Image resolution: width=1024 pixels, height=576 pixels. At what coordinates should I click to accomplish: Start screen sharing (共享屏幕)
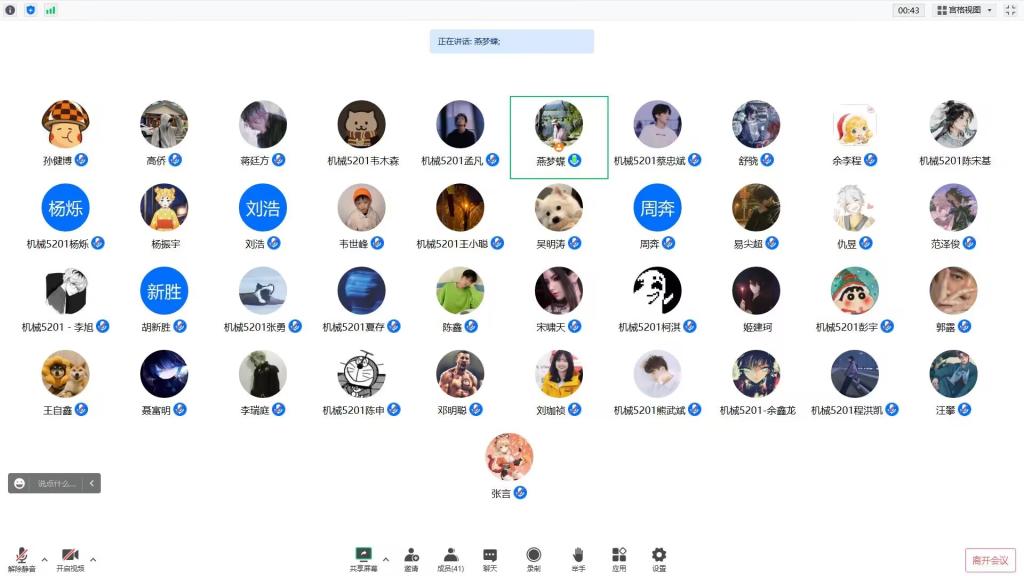pyautogui.click(x=363, y=558)
